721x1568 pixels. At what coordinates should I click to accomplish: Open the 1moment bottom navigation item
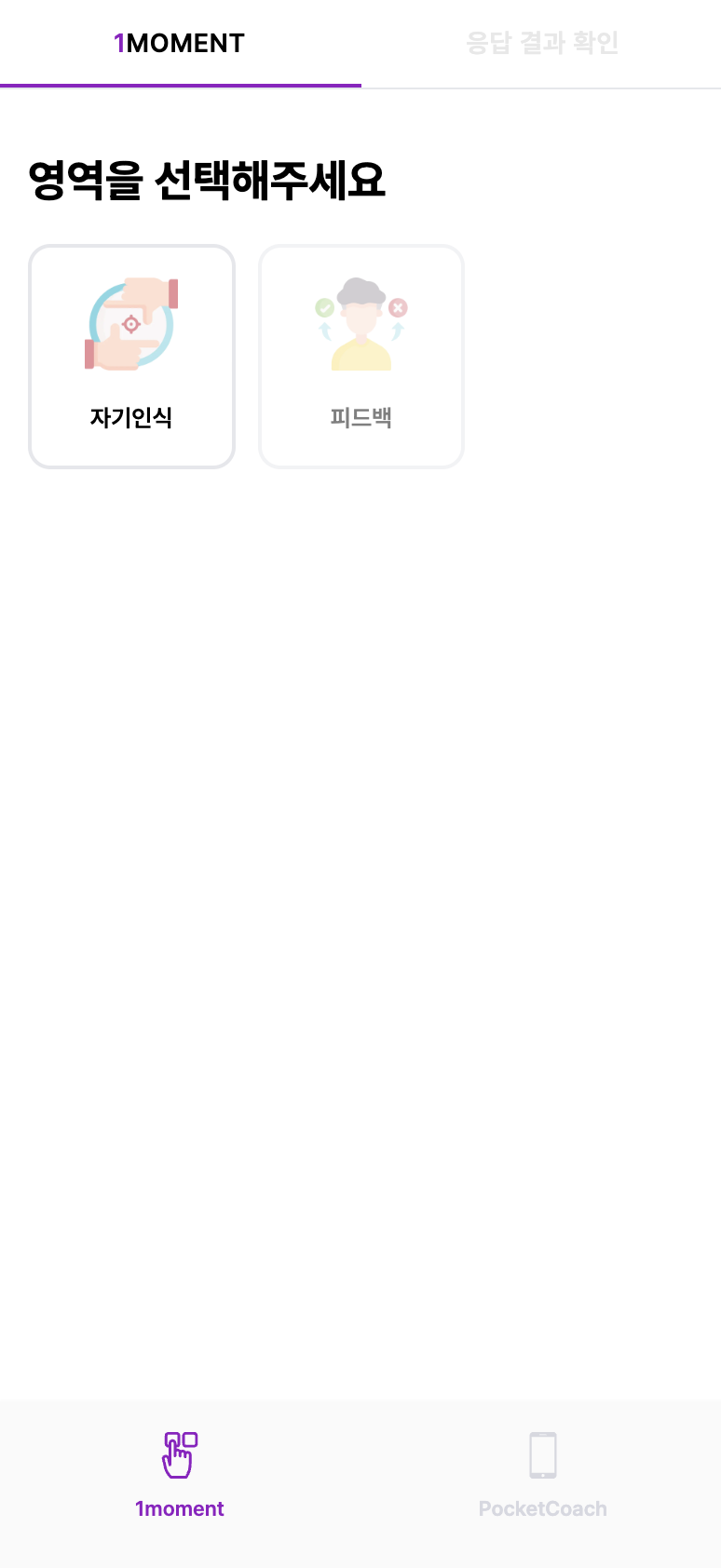click(180, 1475)
